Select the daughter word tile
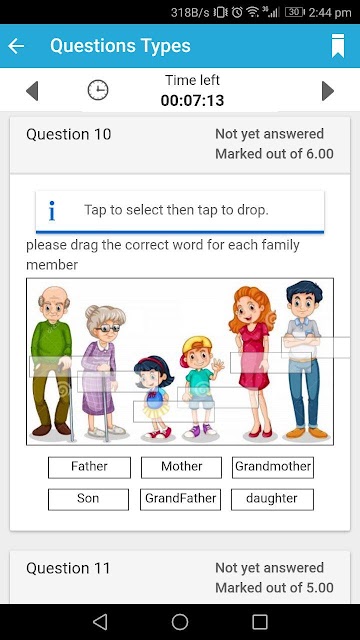Screen dimensions: 360x640 pyautogui.click(x=272, y=499)
